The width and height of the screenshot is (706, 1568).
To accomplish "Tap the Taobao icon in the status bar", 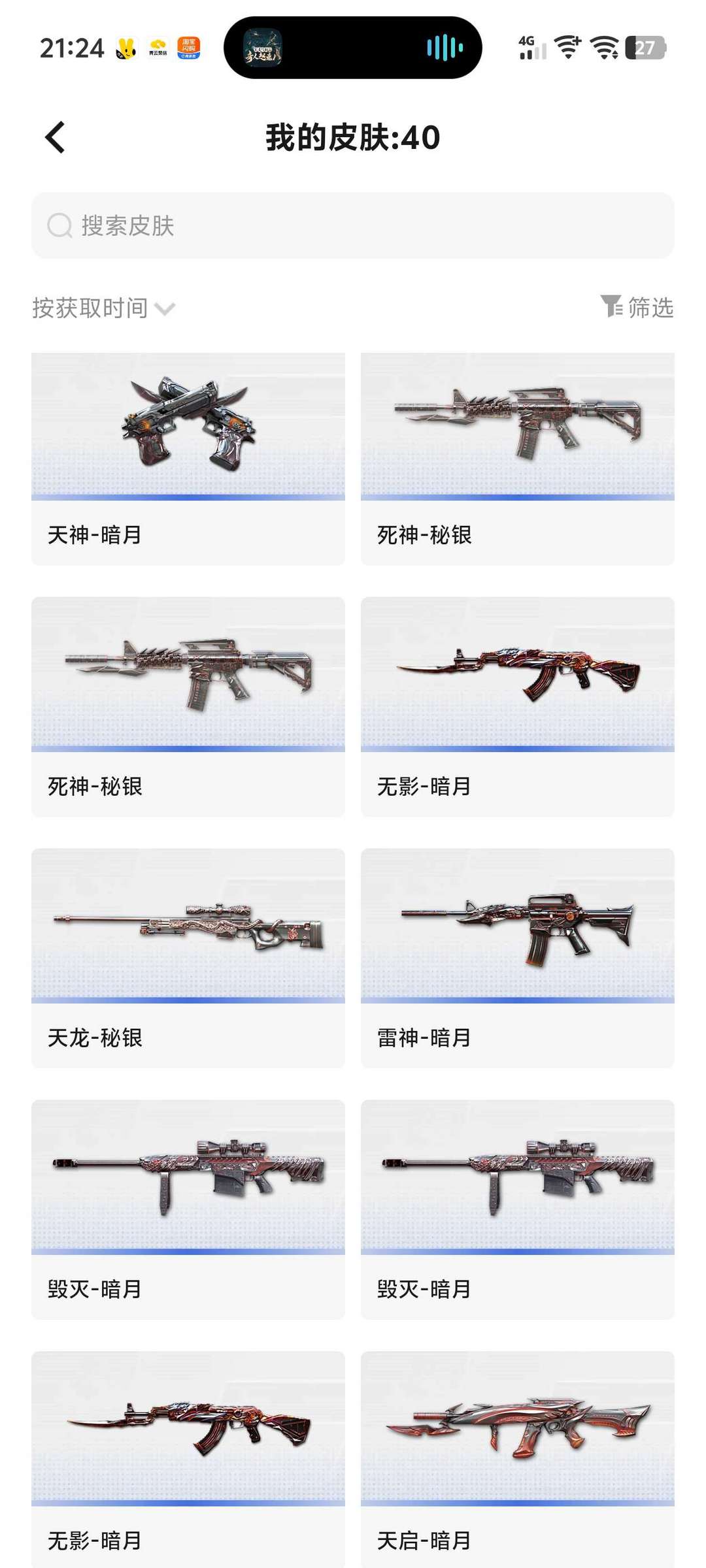I will point(188,46).
